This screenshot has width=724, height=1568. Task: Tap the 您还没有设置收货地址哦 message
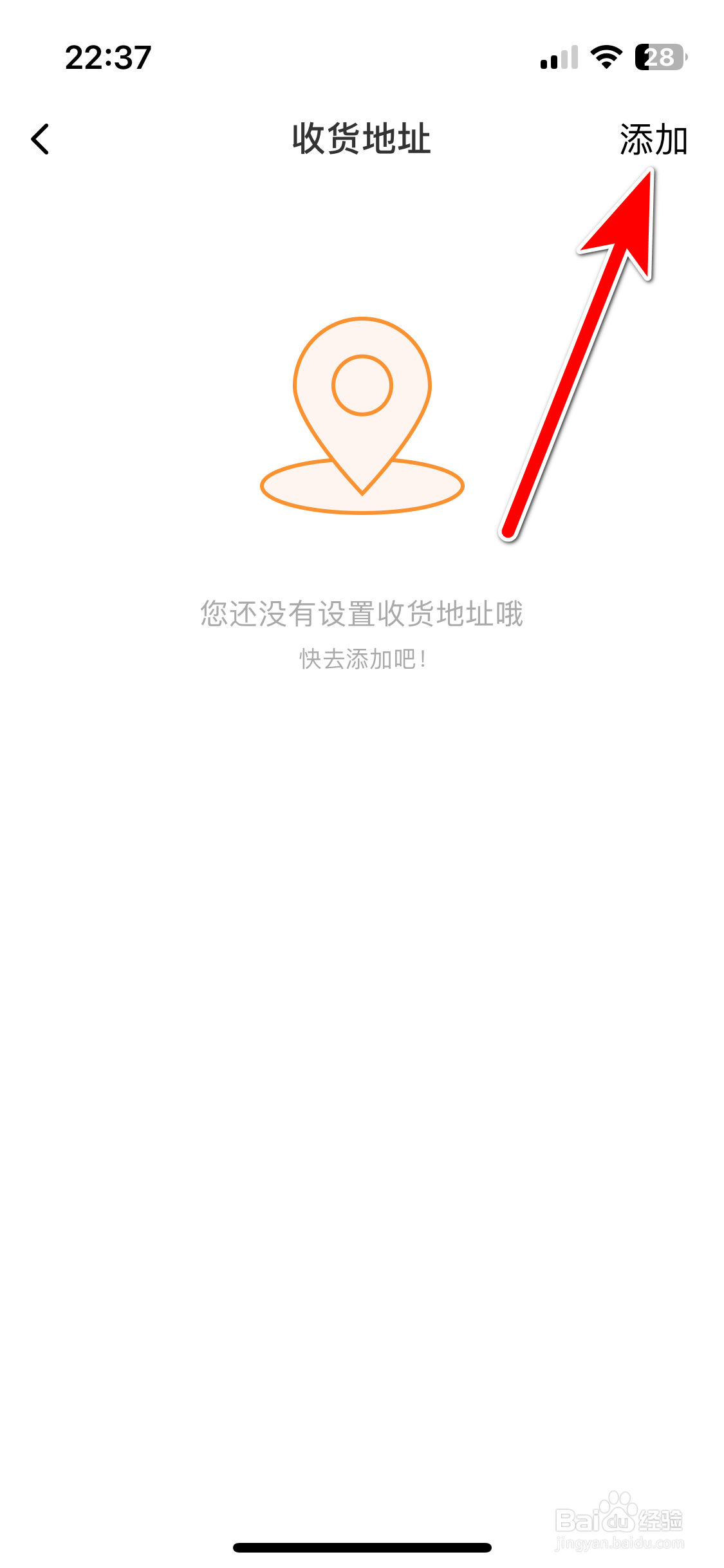coord(362,613)
